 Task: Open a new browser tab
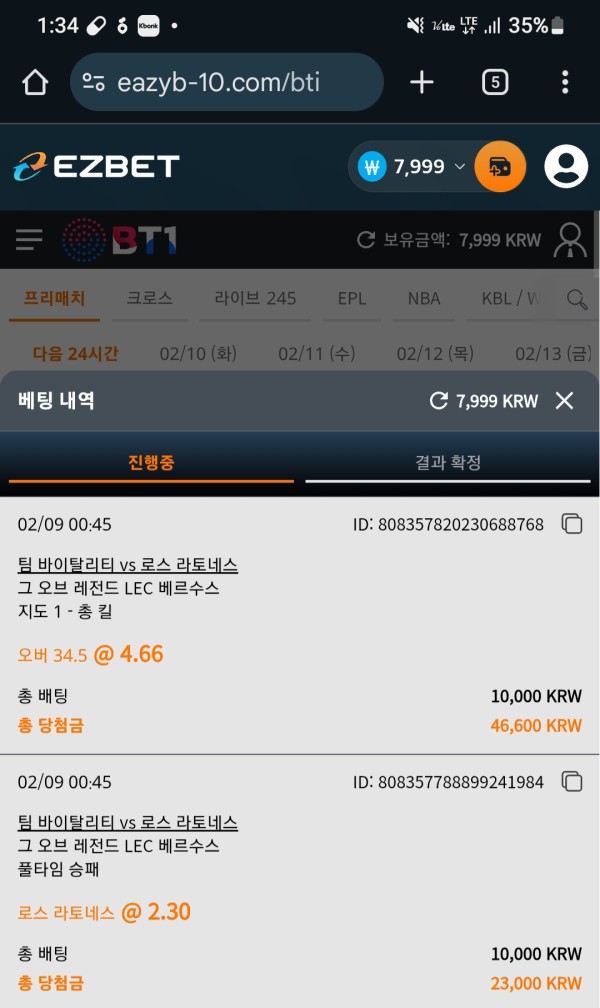(422, 82)
